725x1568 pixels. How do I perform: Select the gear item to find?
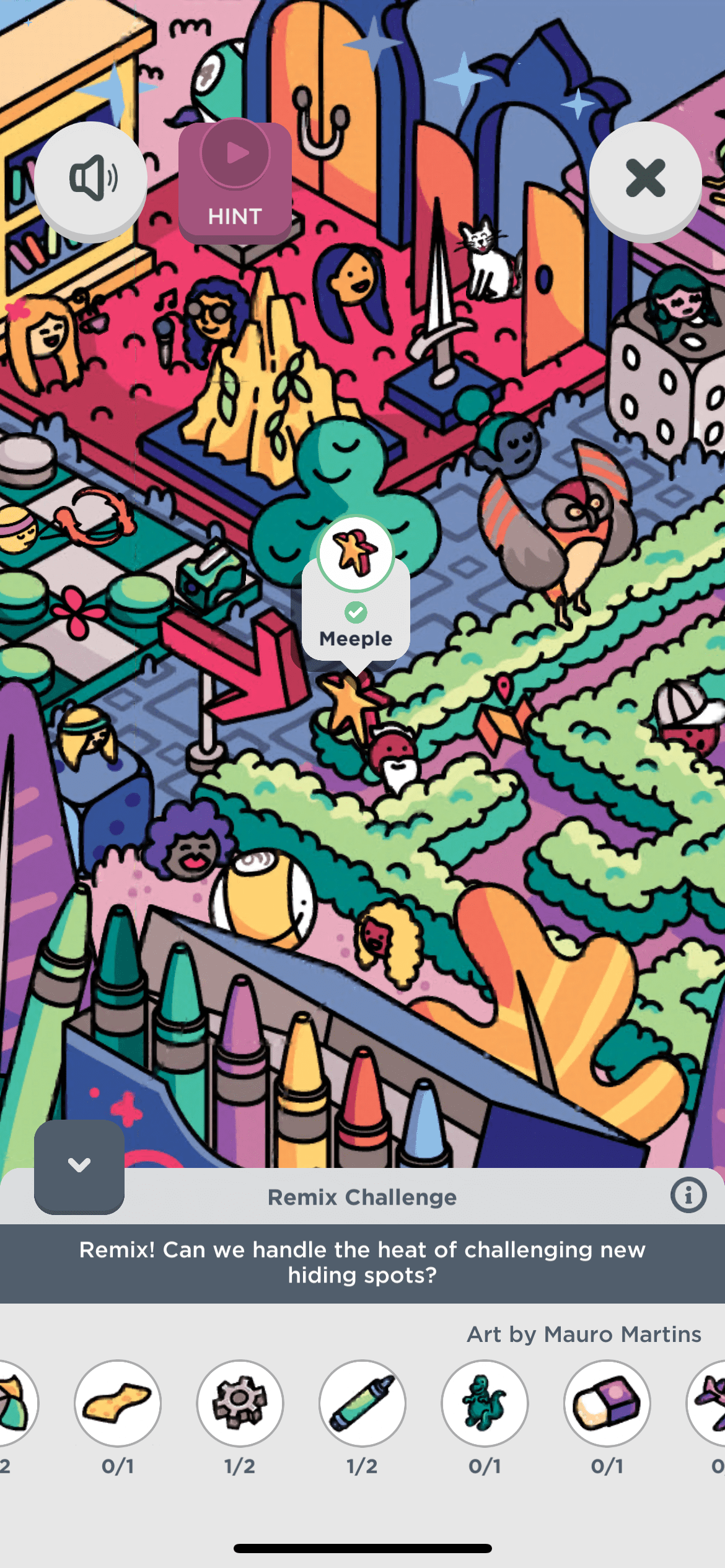240,1403
